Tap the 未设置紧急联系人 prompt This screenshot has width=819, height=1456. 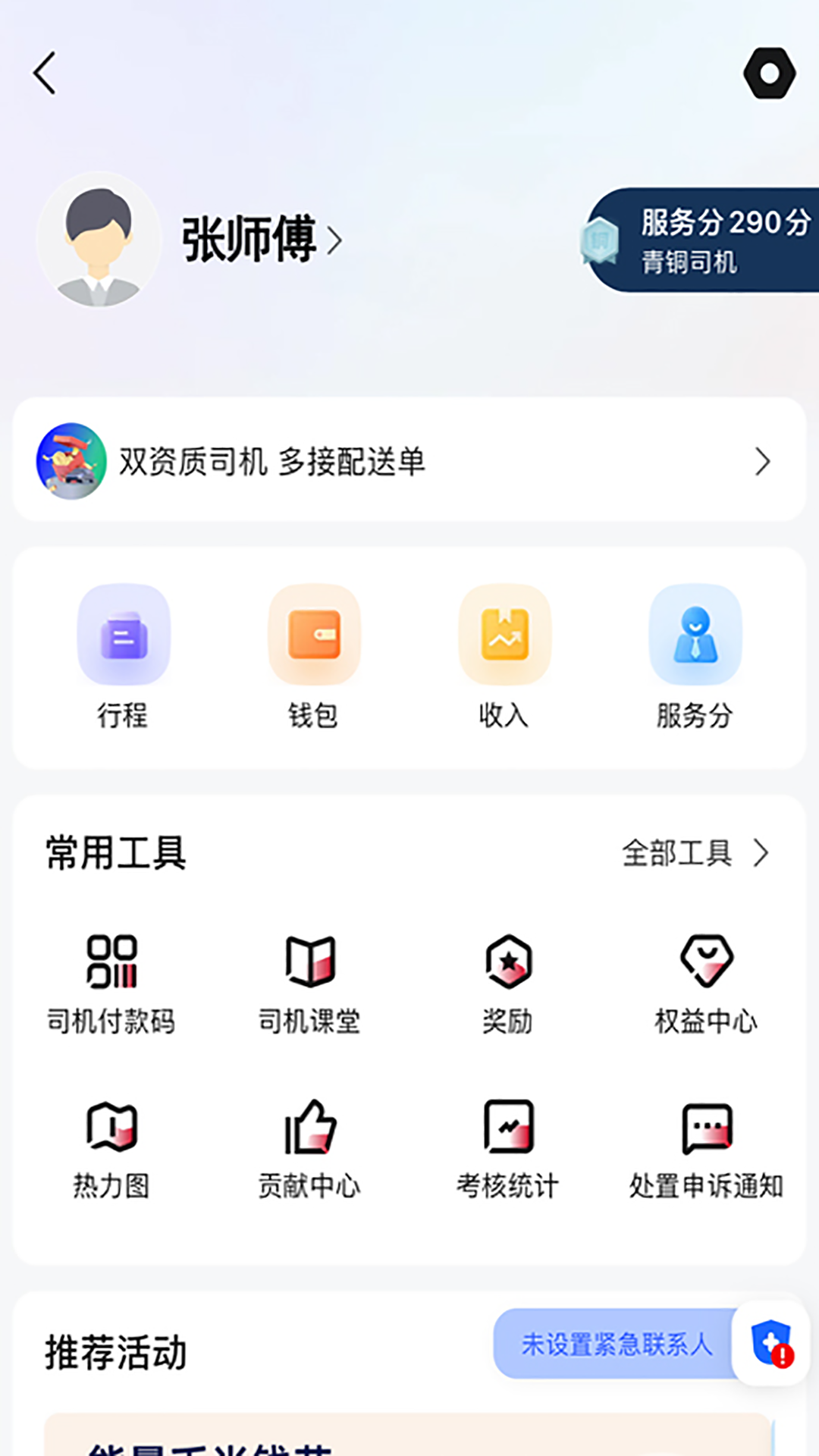[x=616, y=1345]
